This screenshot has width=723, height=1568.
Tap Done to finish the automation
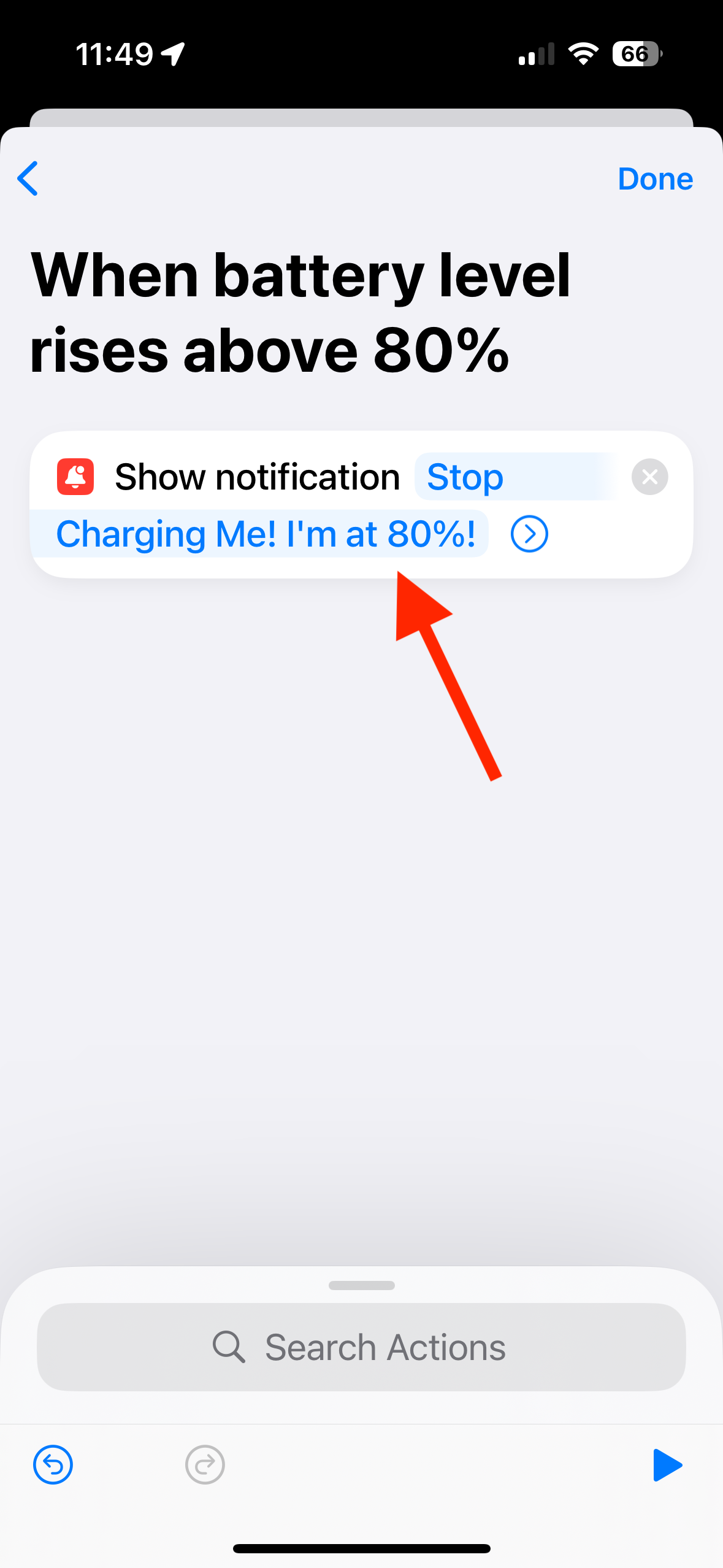[654, 179]
